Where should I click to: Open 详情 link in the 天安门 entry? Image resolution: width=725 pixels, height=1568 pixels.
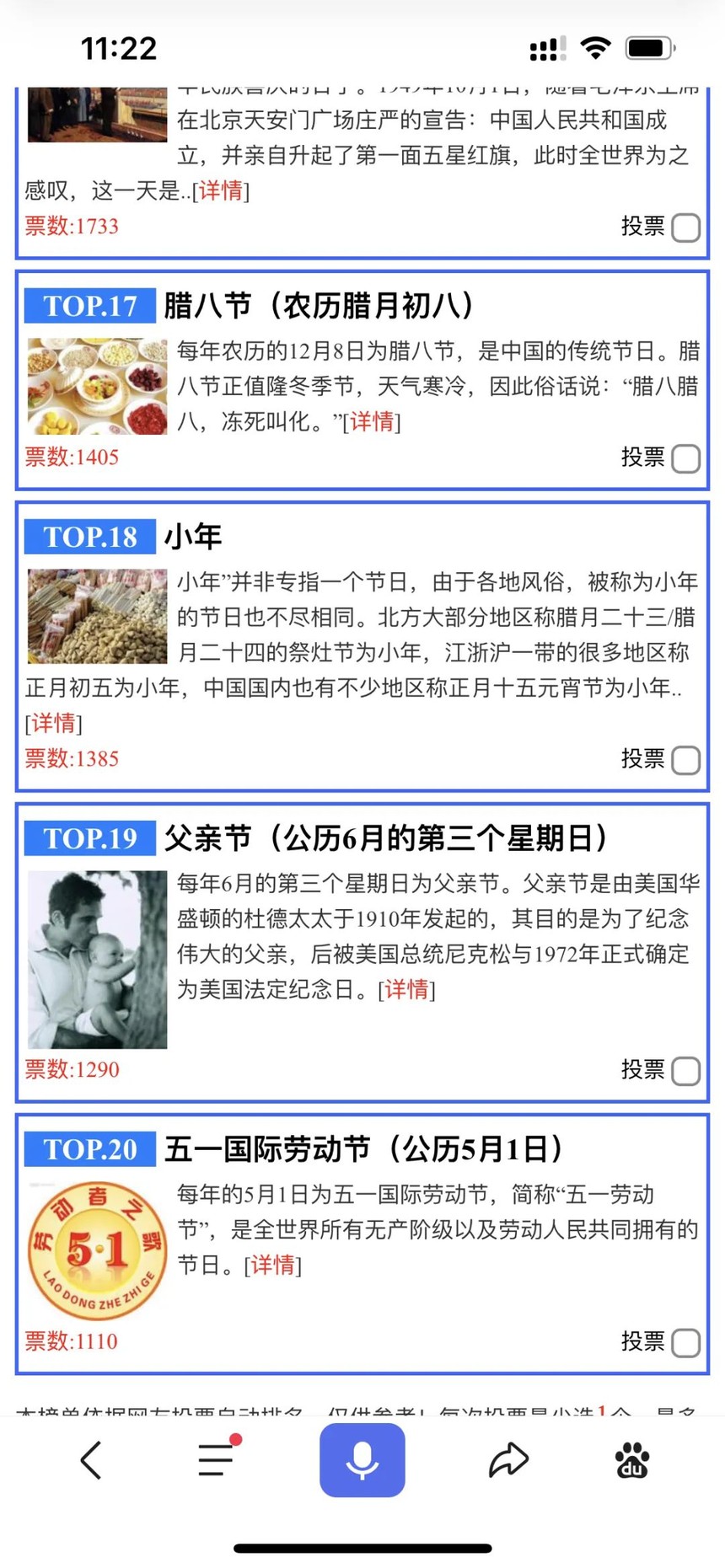(x=221, y=190)
